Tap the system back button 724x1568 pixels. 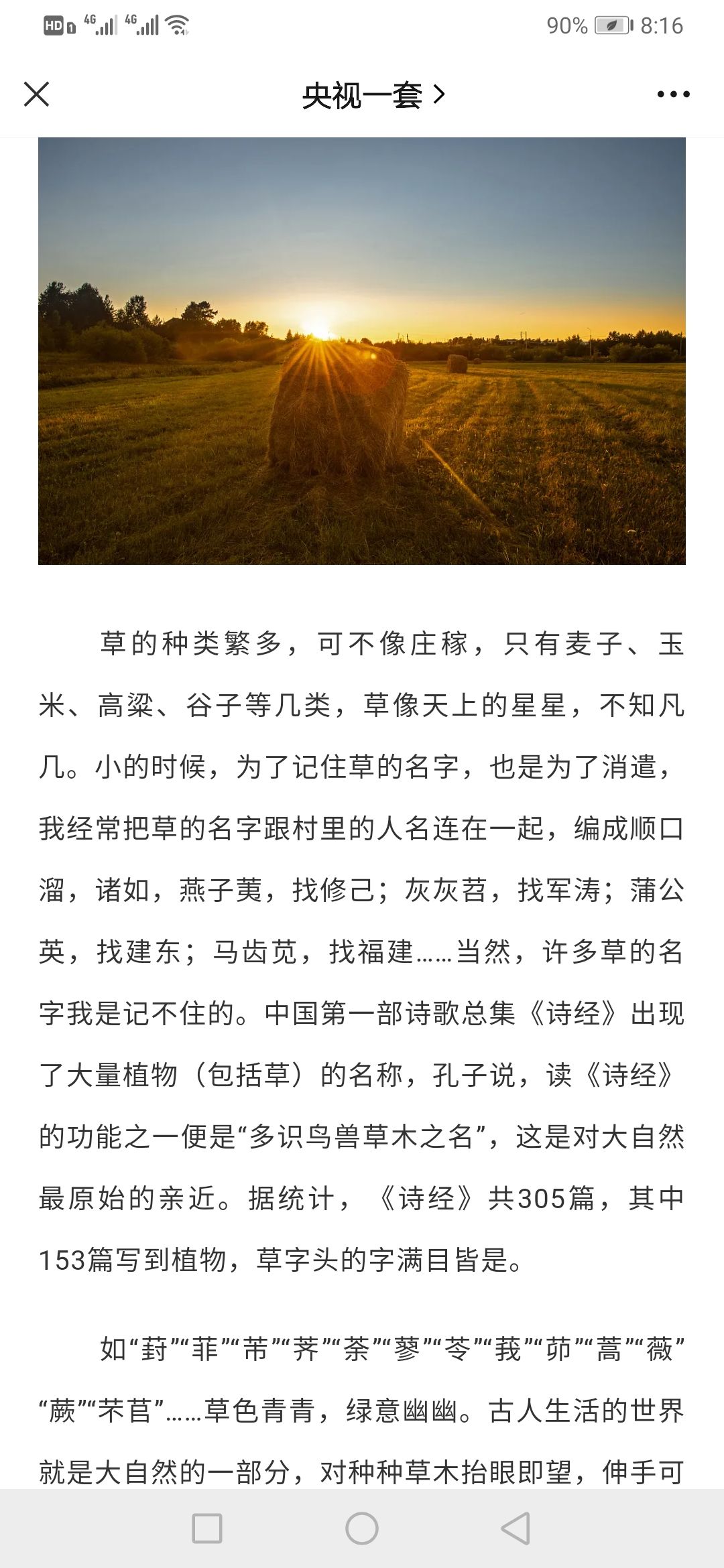[516, 1528]
